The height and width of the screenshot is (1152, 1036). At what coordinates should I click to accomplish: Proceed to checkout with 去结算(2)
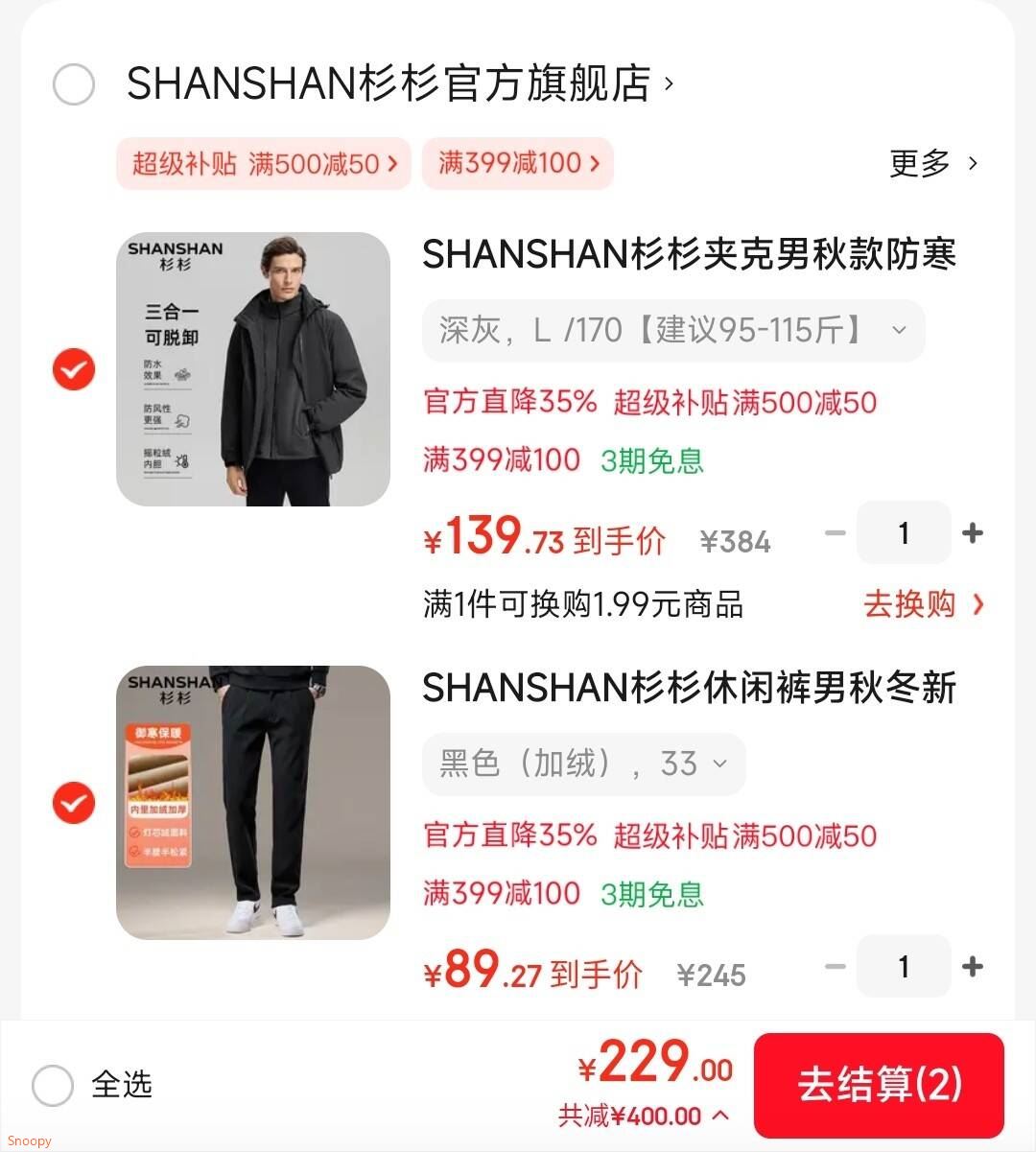879,1085
